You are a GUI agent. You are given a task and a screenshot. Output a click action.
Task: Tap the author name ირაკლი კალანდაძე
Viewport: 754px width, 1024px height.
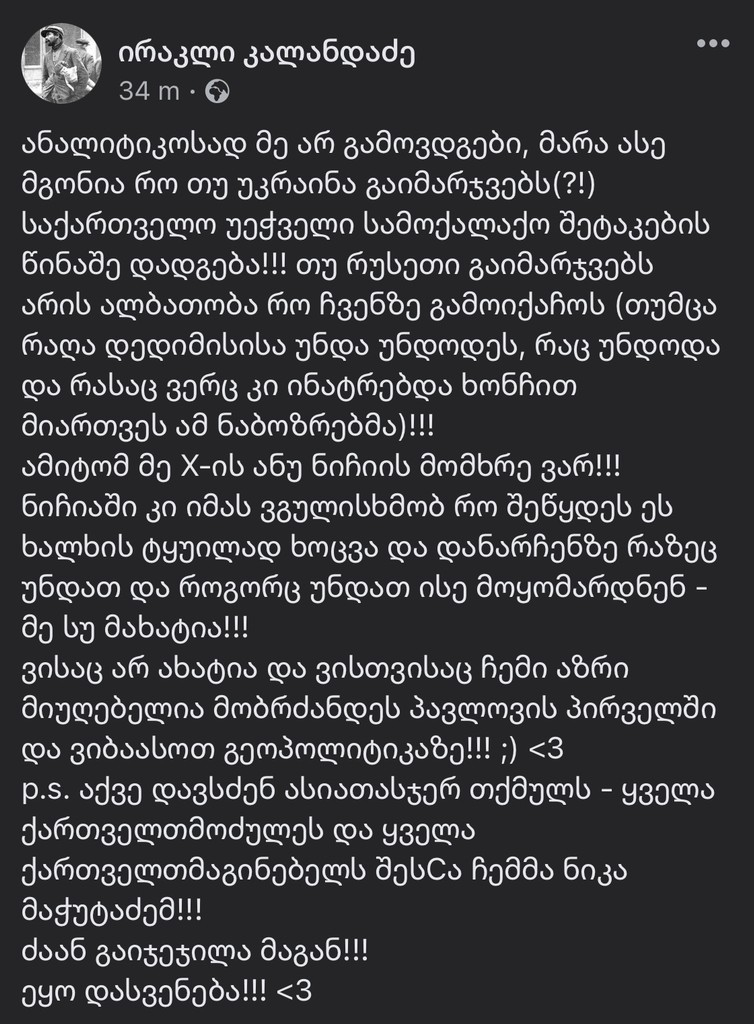(266, 53)
